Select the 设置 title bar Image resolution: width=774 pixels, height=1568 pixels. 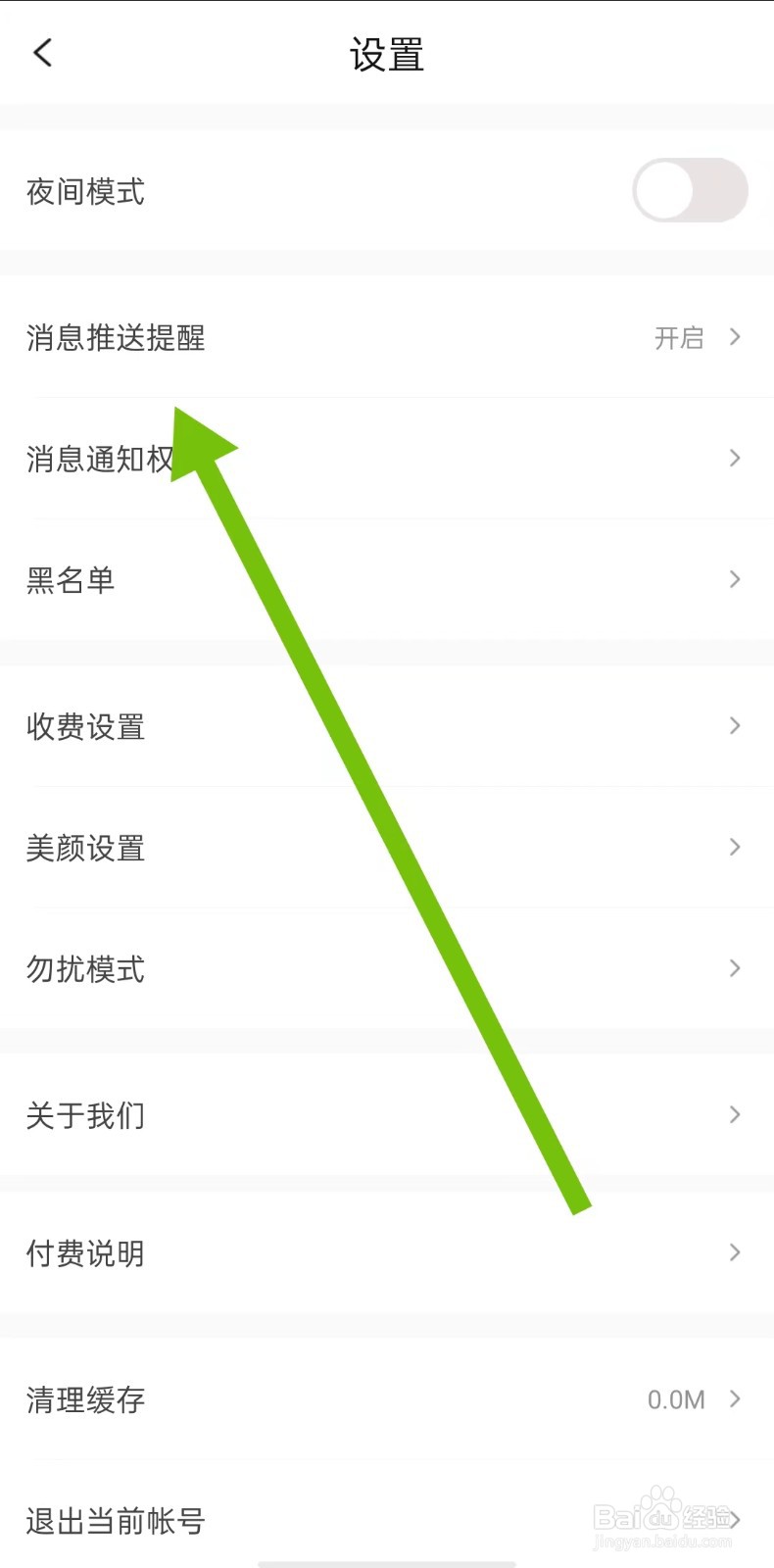point(387,56)
